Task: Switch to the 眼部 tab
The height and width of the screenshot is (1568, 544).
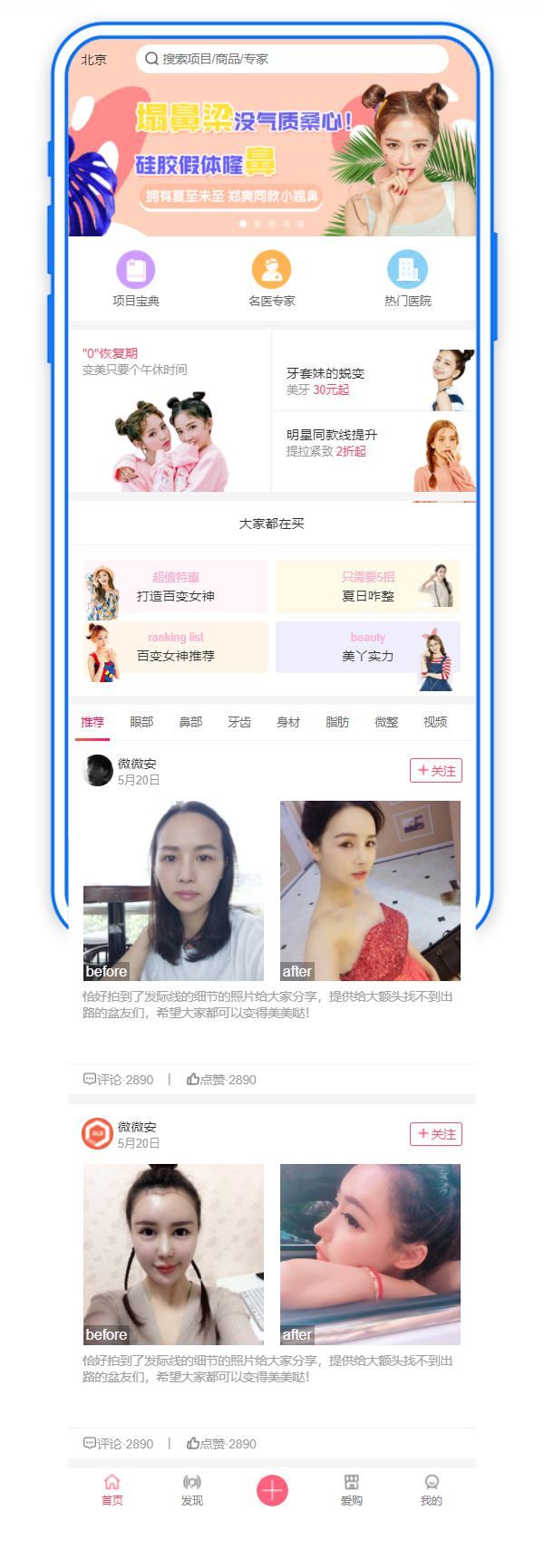Action: point(141,722)
